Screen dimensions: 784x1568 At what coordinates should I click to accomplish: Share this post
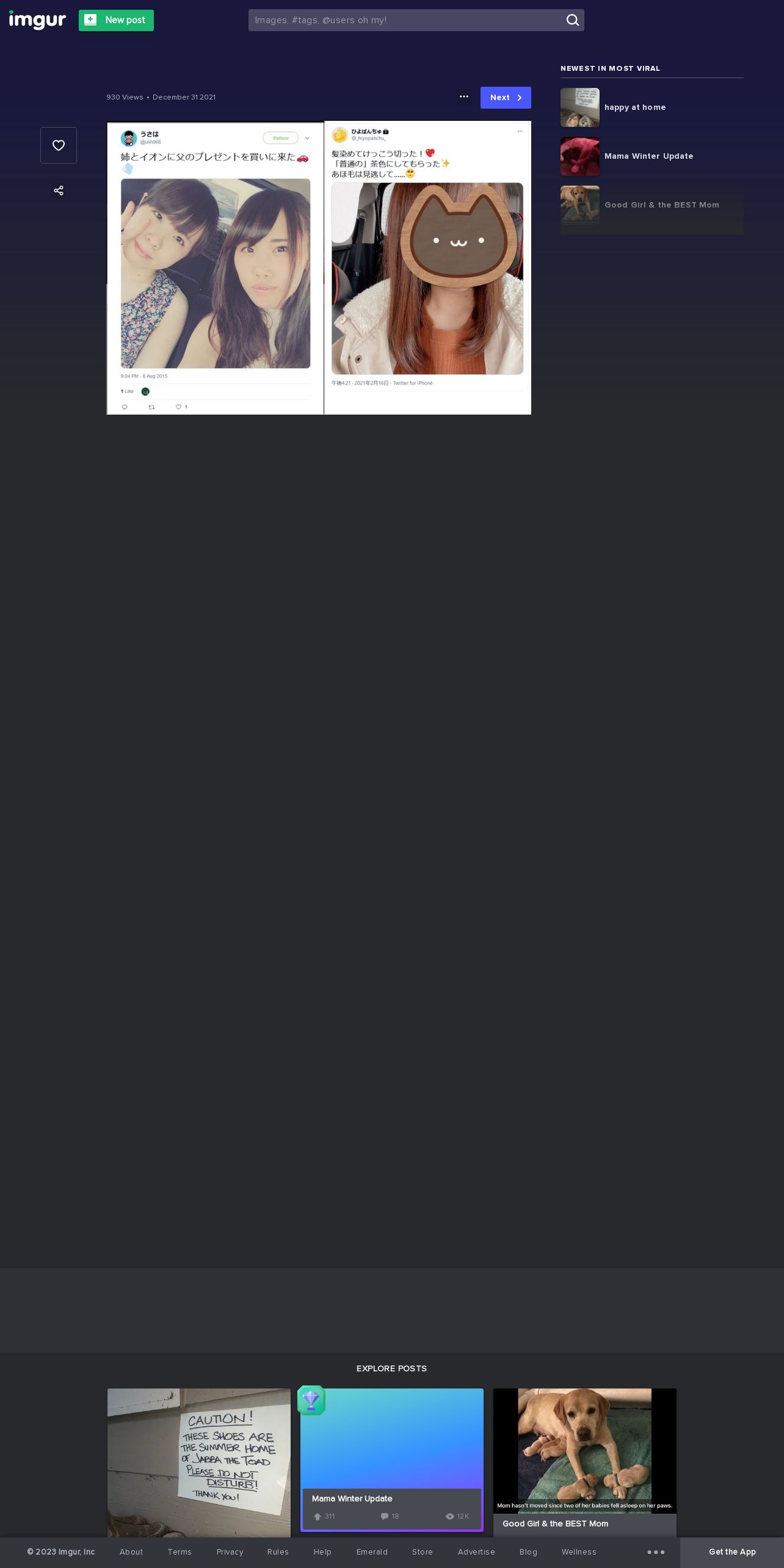59,191
